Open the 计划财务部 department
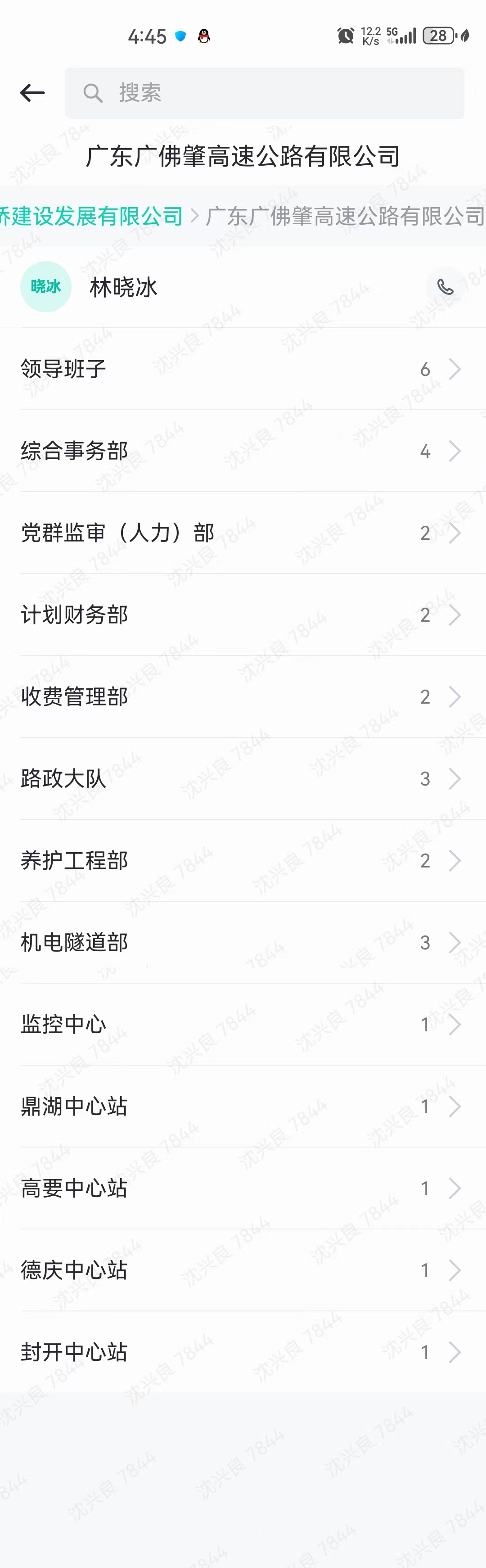Screen dimensions: 486x1568 (243, 615)
